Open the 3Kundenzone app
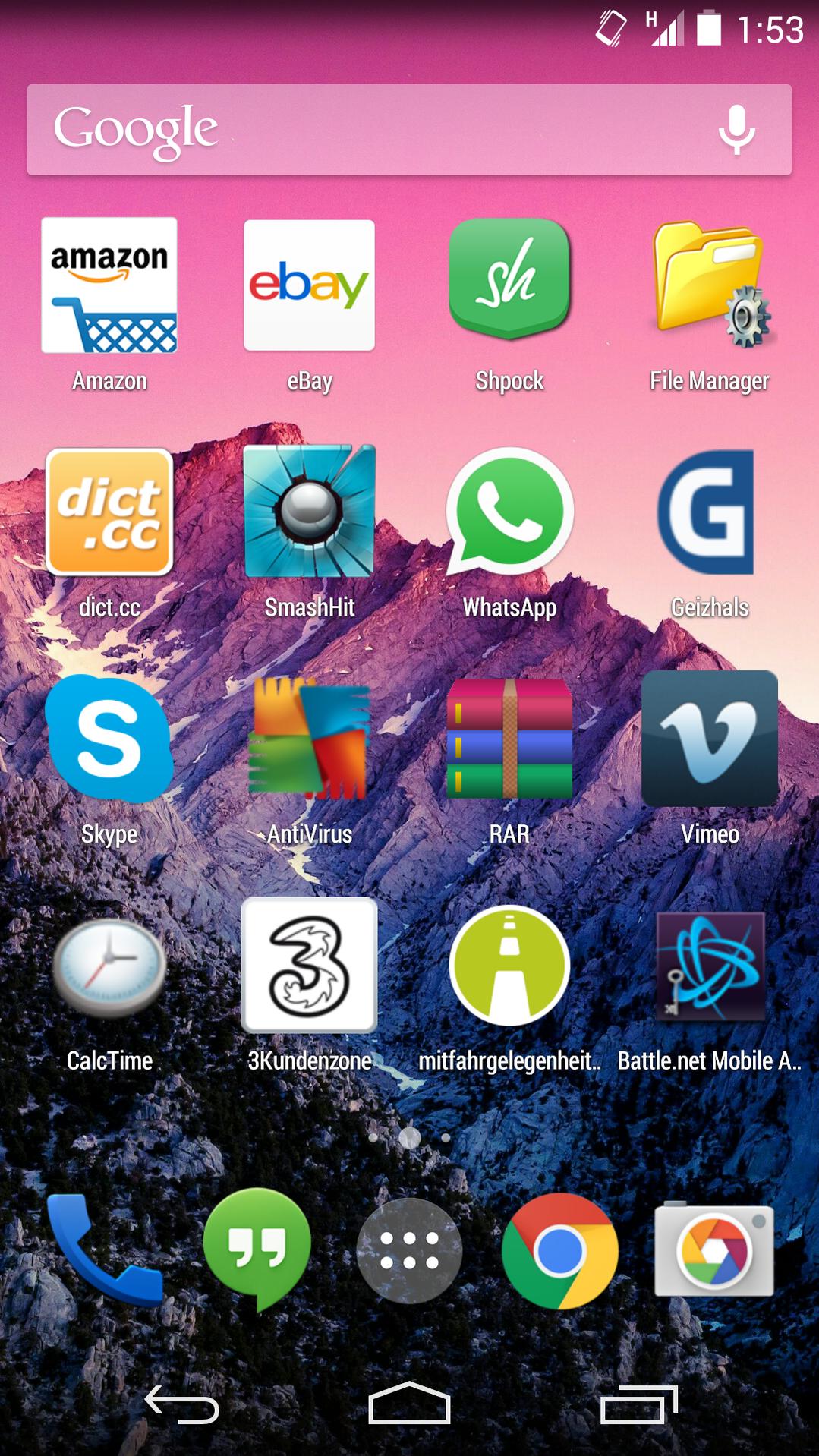 point(309,966)
